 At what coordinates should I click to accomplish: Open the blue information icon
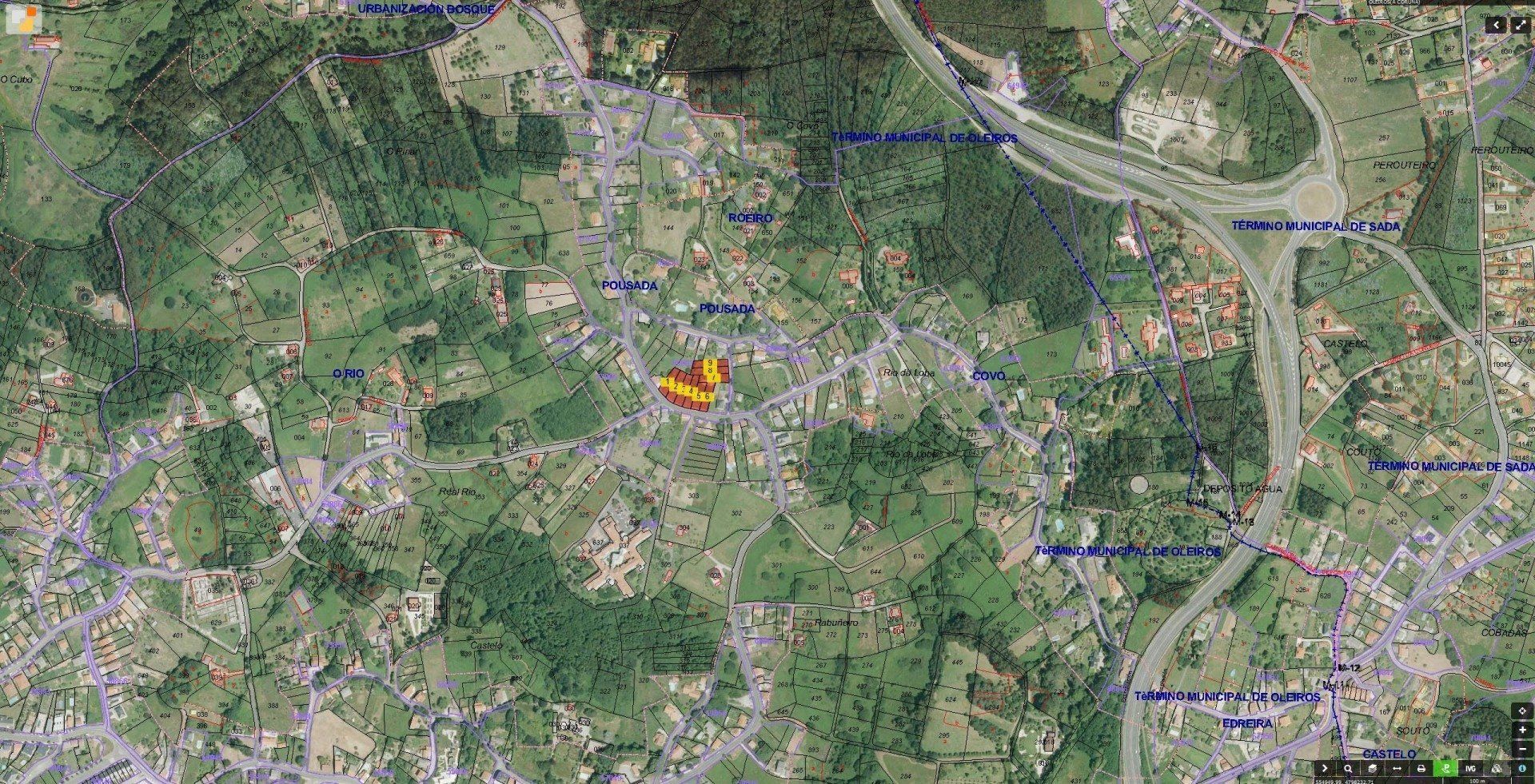(x=1522, y=768)
